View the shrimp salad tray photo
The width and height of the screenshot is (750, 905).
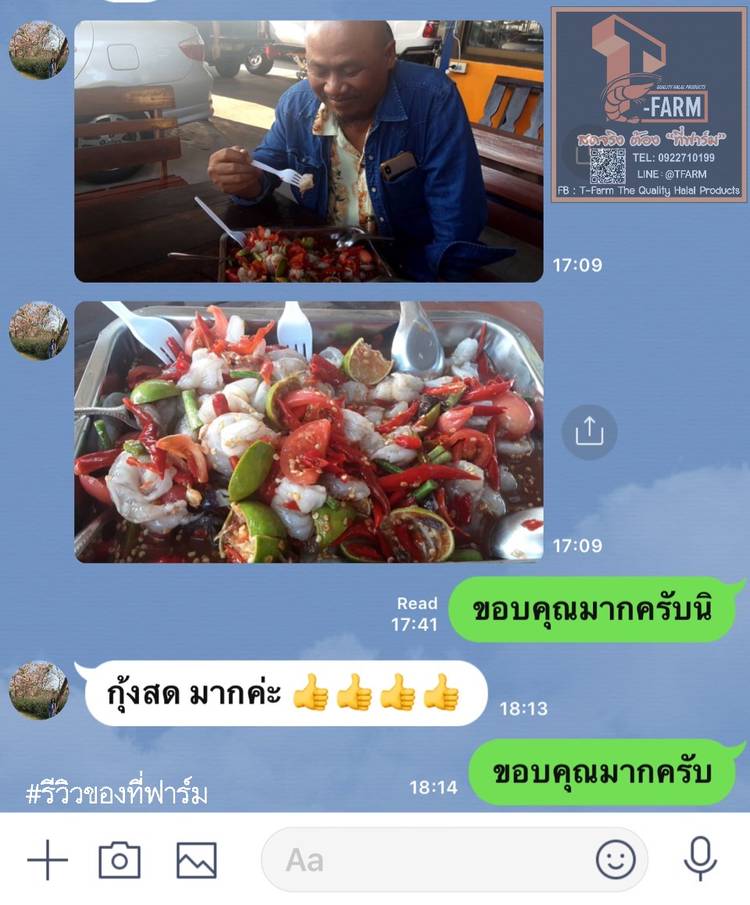pos(308,431)
